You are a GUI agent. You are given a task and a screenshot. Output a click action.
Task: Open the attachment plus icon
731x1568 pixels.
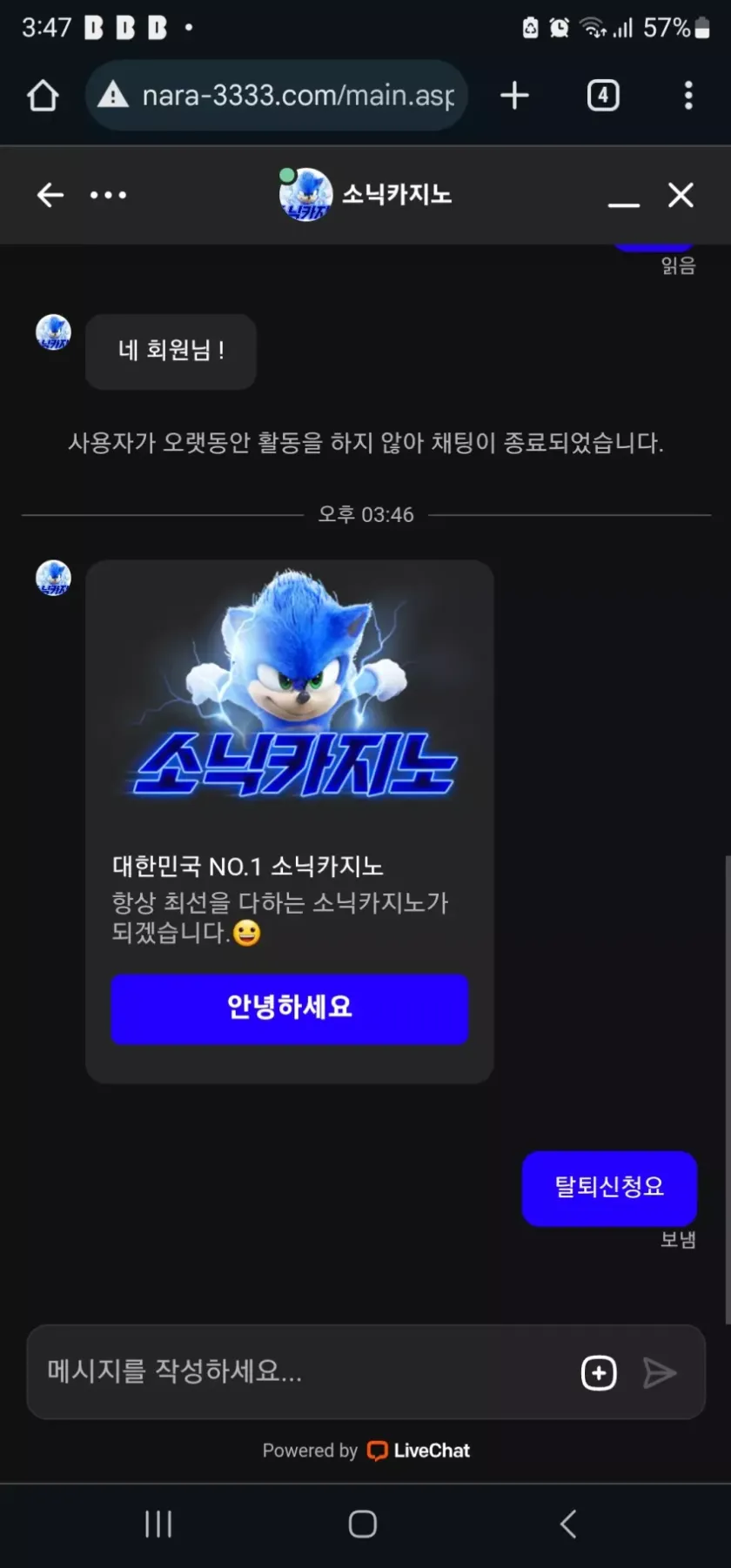click(599, 1373)
